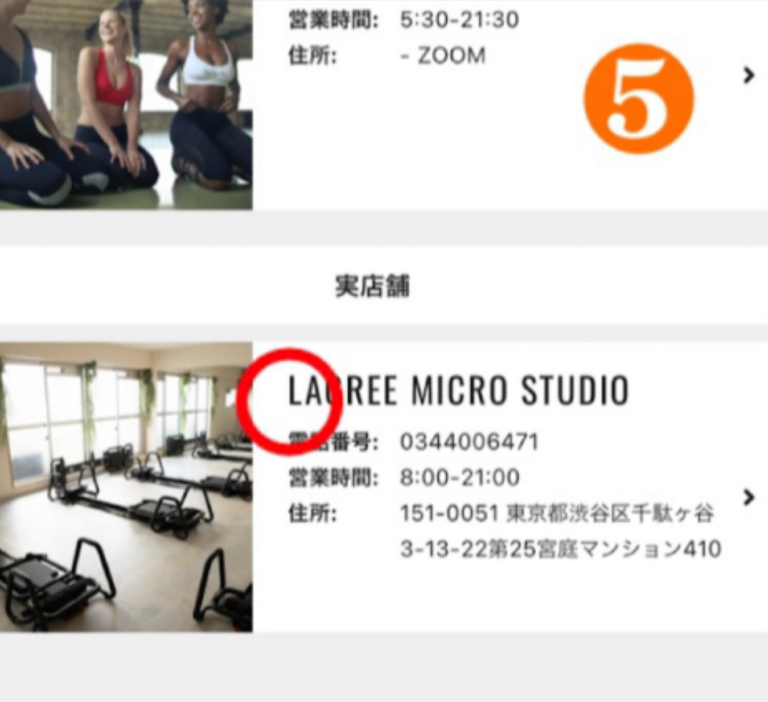
Task: Tap the LAGREE MICRO STUDIO photo thumbnail
Action: tap(125, 487)
